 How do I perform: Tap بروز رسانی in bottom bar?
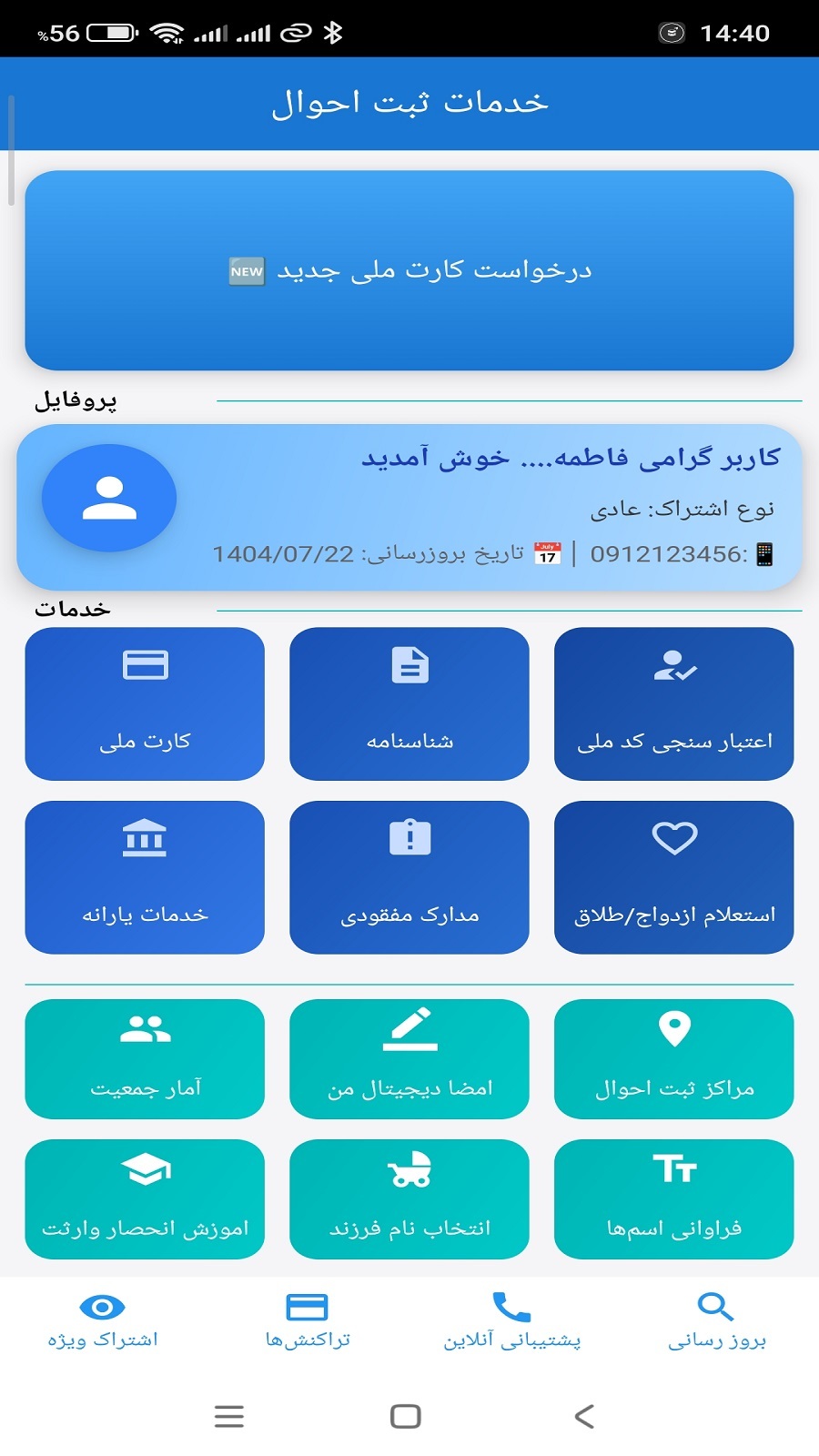[x=716, y=1321]
